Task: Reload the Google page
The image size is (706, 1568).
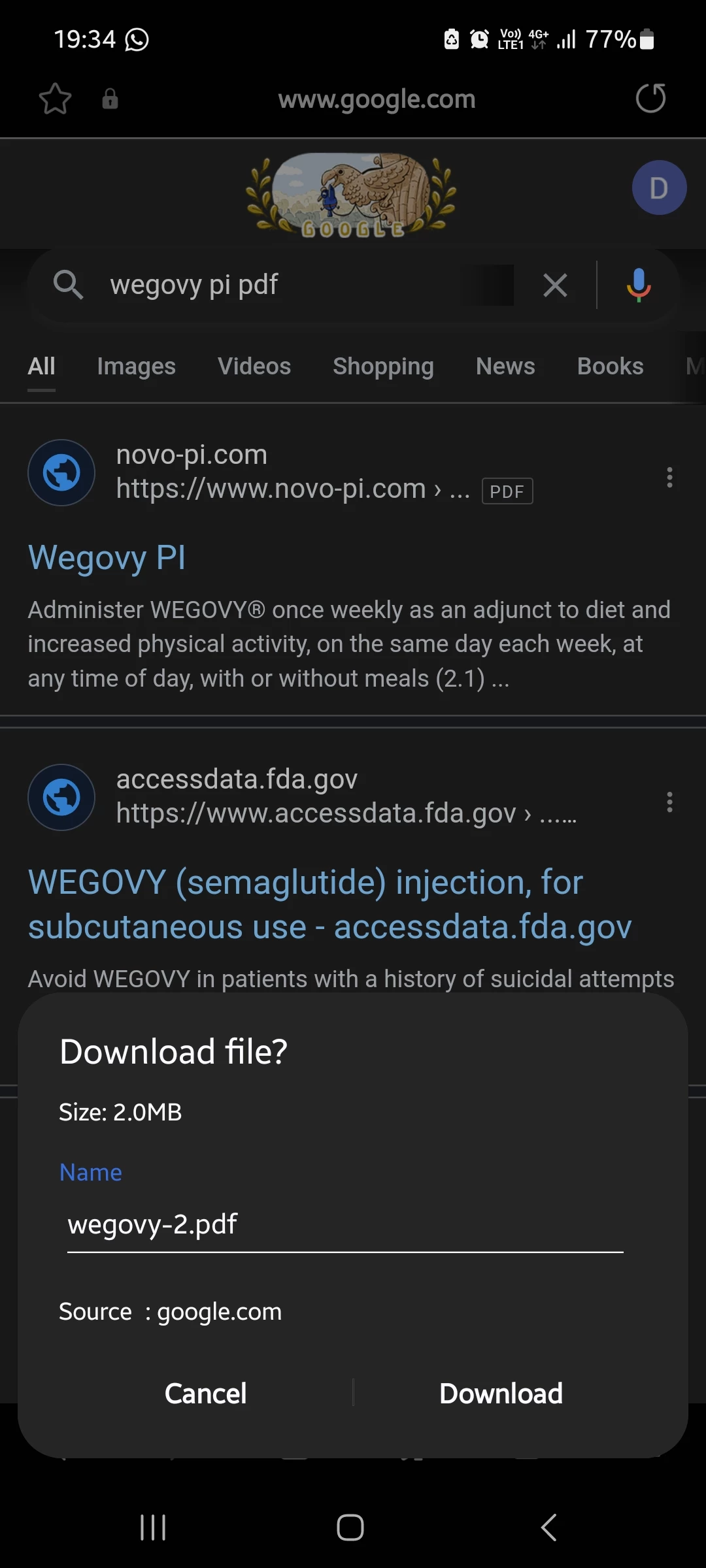Action: tap(650, 99)
